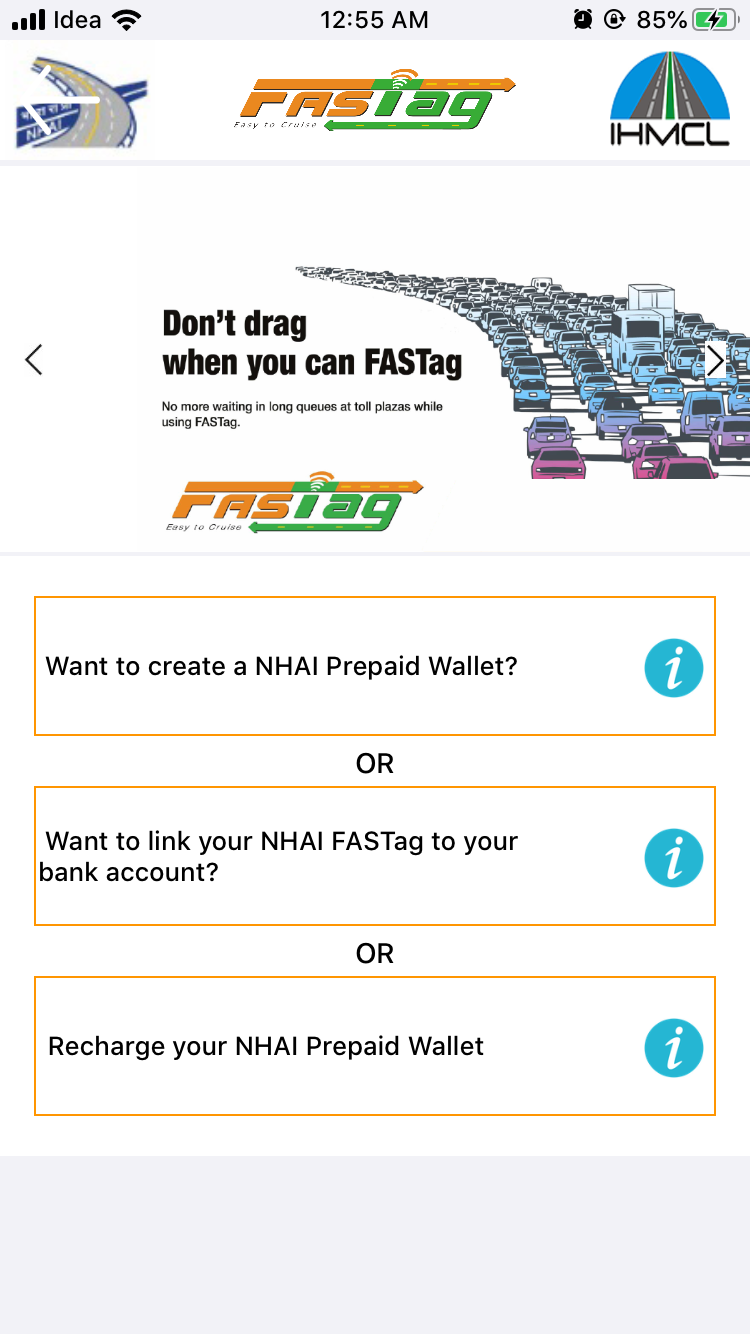View info for recharging NHAI Prepaid Wallet
750x1334 pixels.
pyautogui.click(x=673, y=1047)
